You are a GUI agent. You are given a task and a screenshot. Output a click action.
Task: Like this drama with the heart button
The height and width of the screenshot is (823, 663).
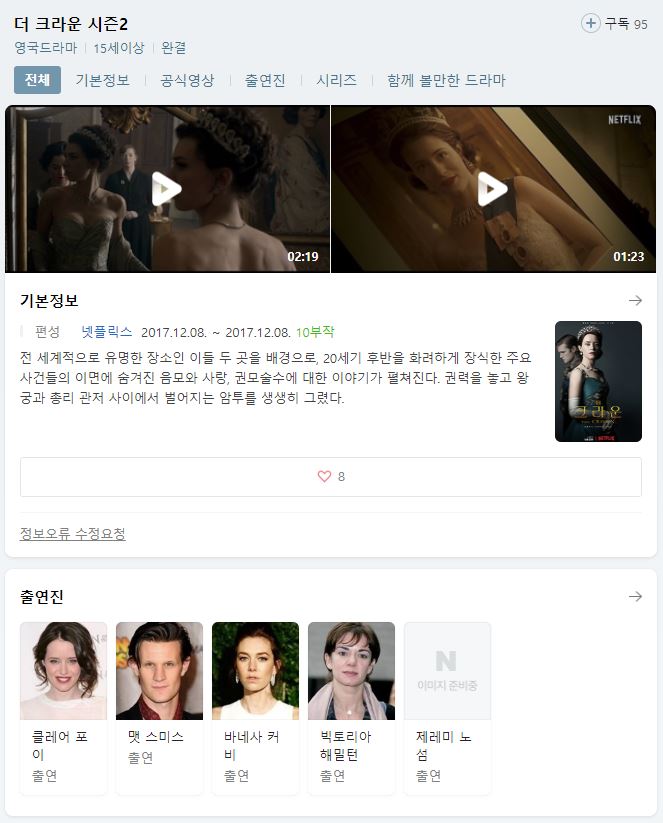(x=330, y=477)
